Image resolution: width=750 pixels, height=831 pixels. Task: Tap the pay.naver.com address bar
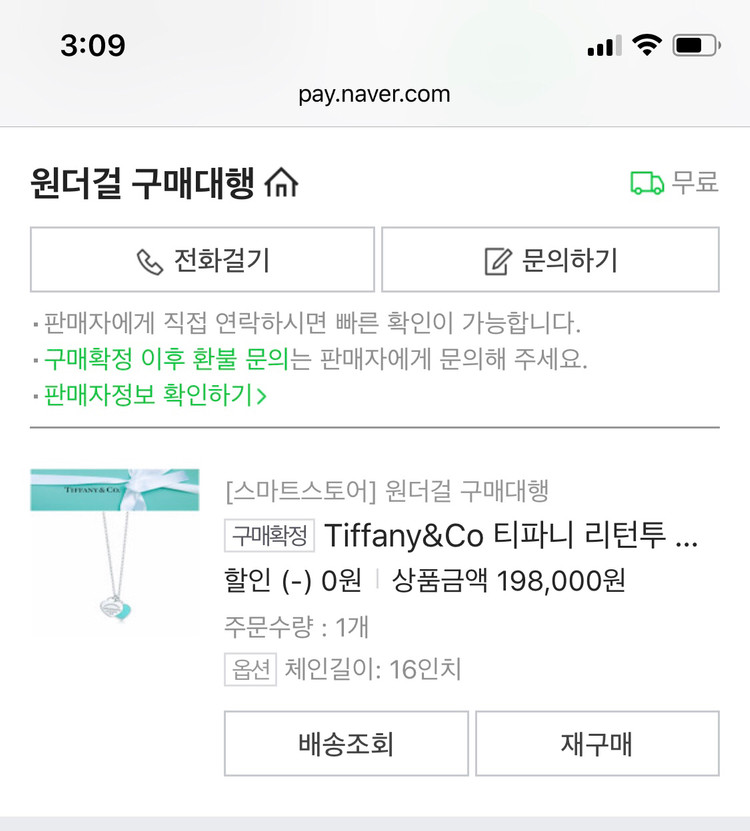pyautogui.click(x=375, y=94)
